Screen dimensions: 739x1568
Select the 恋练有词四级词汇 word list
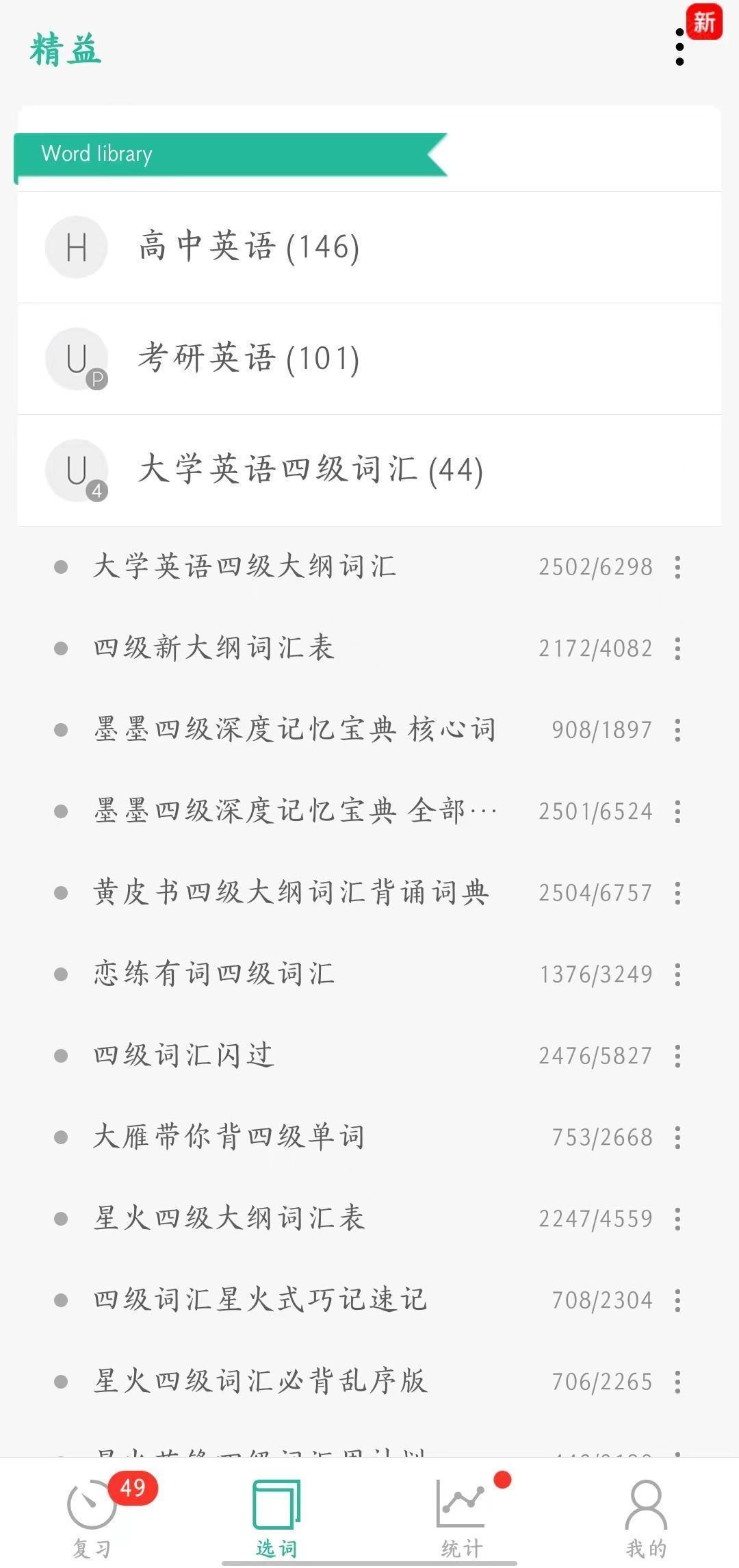pyautogui.click(x=214, y=974)
